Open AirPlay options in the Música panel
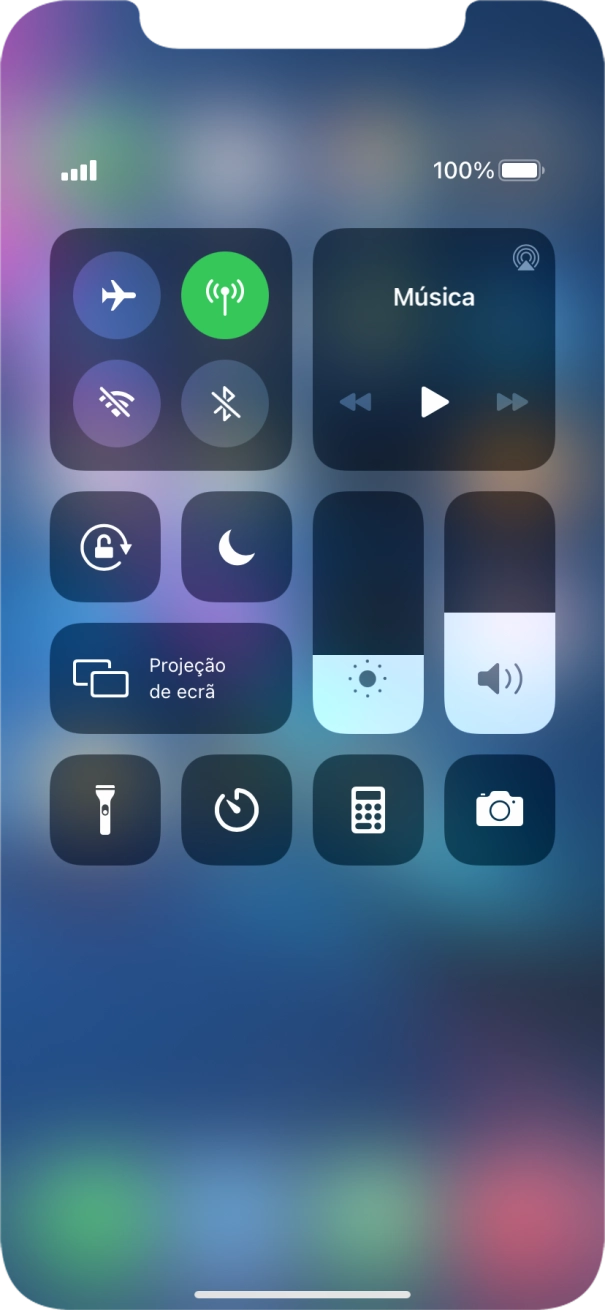 (x=525, y=259)
